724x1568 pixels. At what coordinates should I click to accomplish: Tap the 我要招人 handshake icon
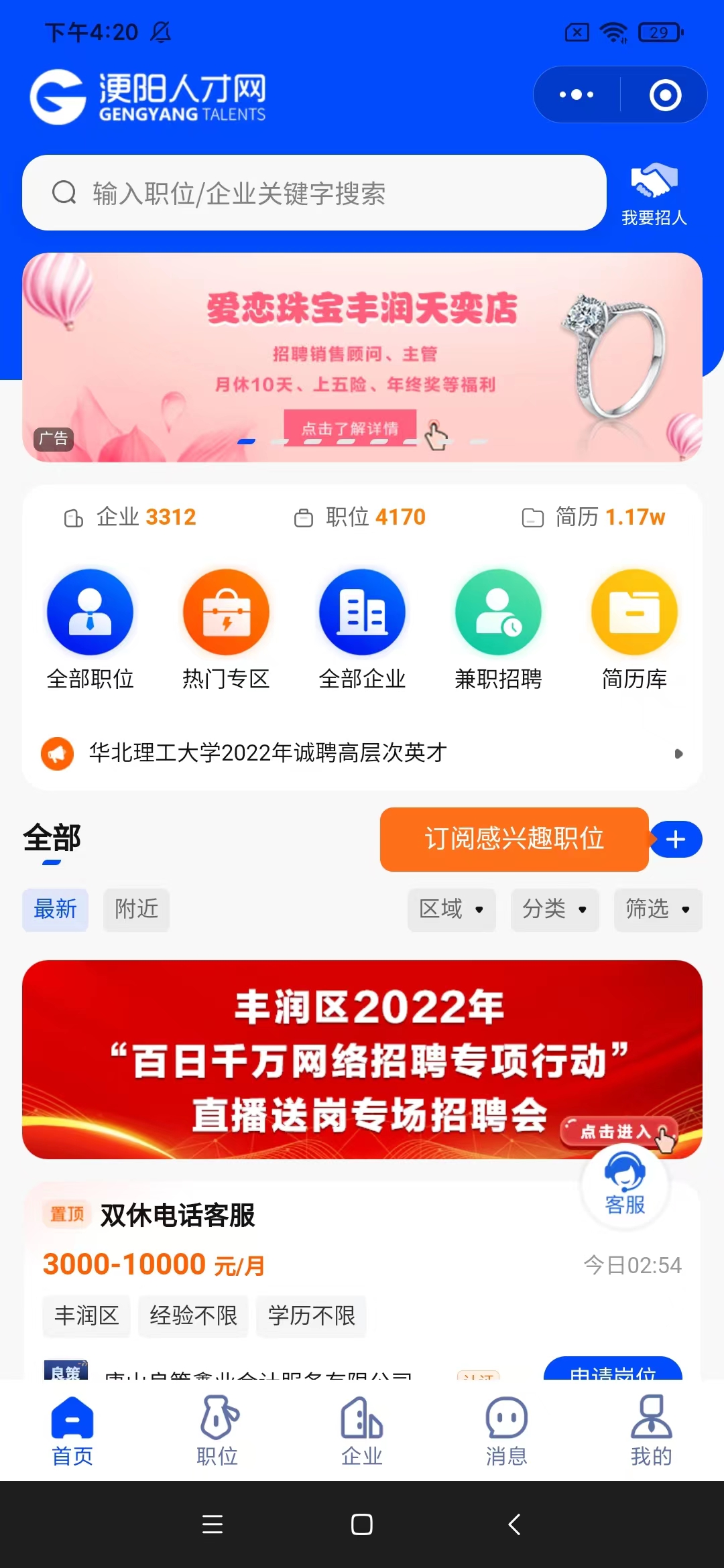(x=654, y=181)
